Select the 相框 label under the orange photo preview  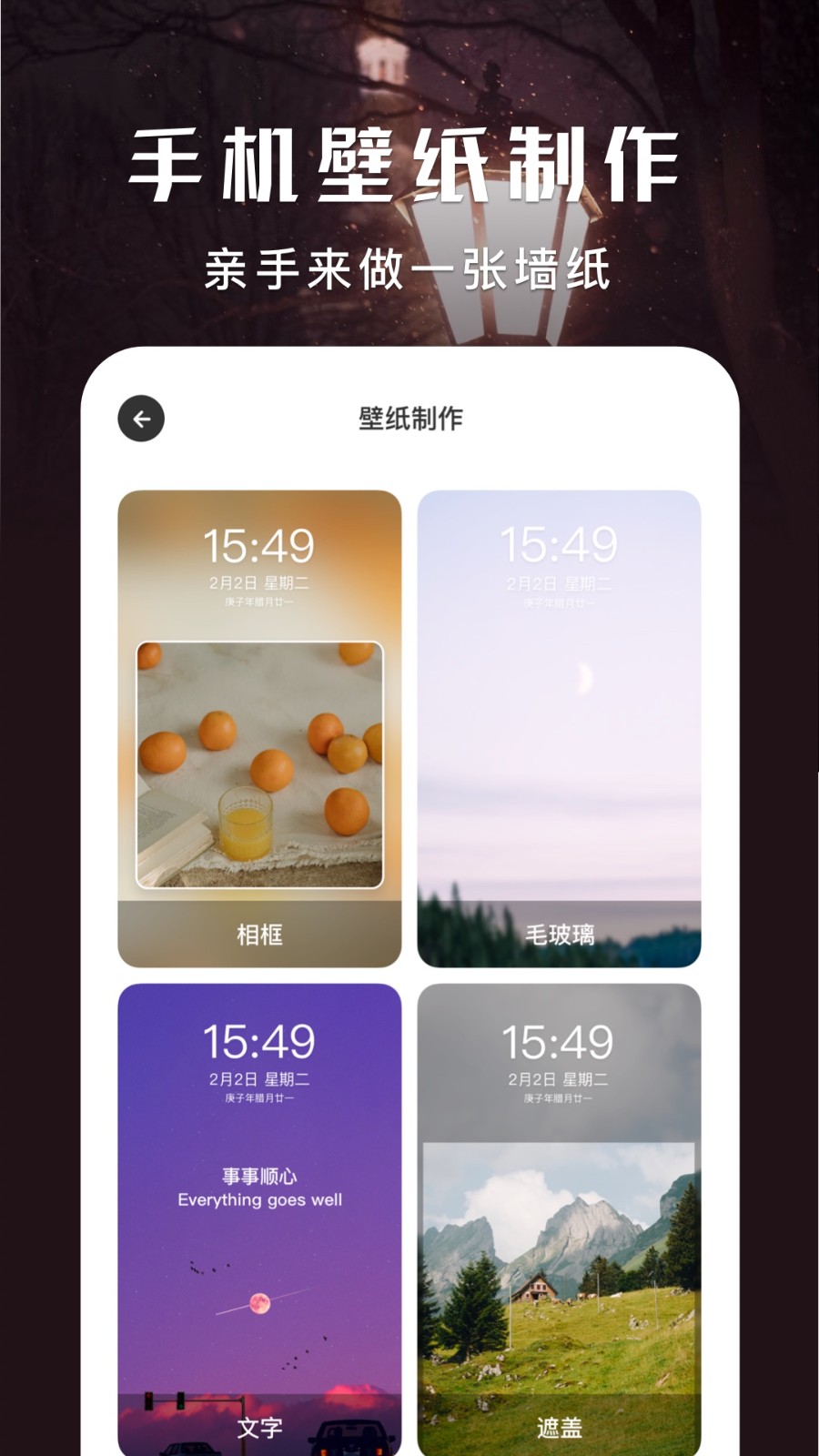click(x=258, y=935)
